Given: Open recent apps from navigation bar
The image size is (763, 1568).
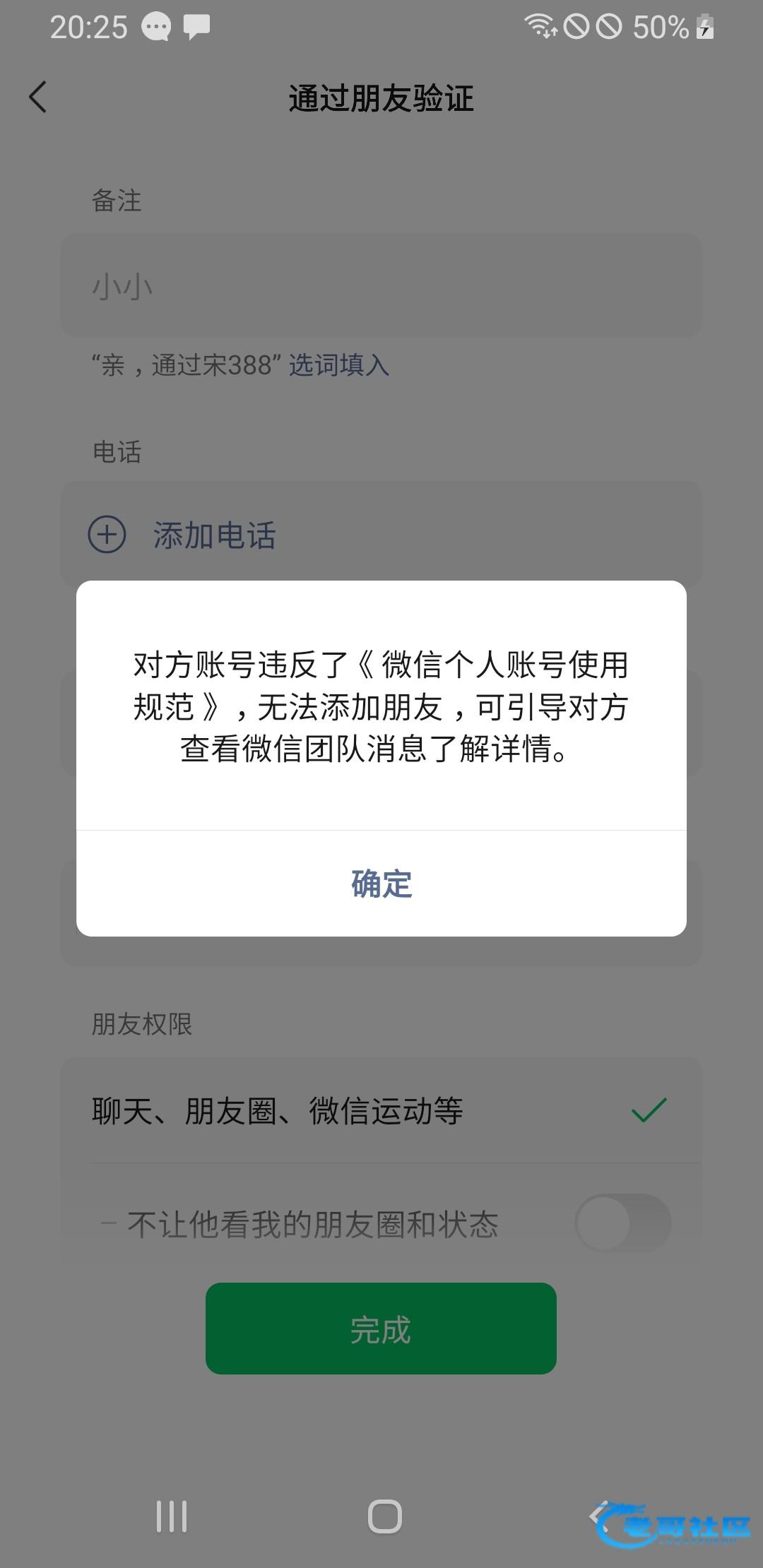Looking at the screenshot, I should coord(172,1516).
